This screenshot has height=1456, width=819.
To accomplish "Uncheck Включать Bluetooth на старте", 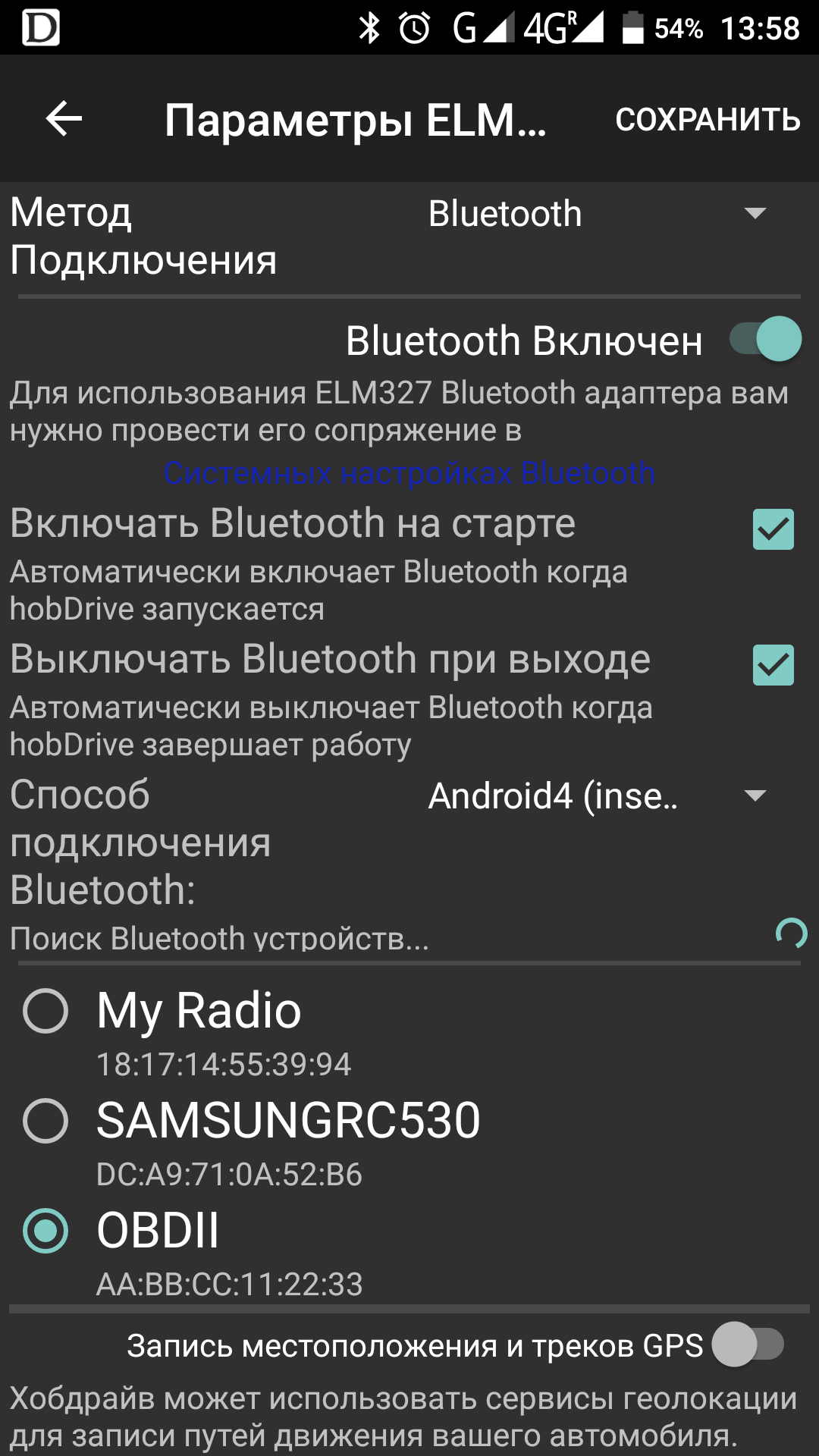I will tap(773, 529).
